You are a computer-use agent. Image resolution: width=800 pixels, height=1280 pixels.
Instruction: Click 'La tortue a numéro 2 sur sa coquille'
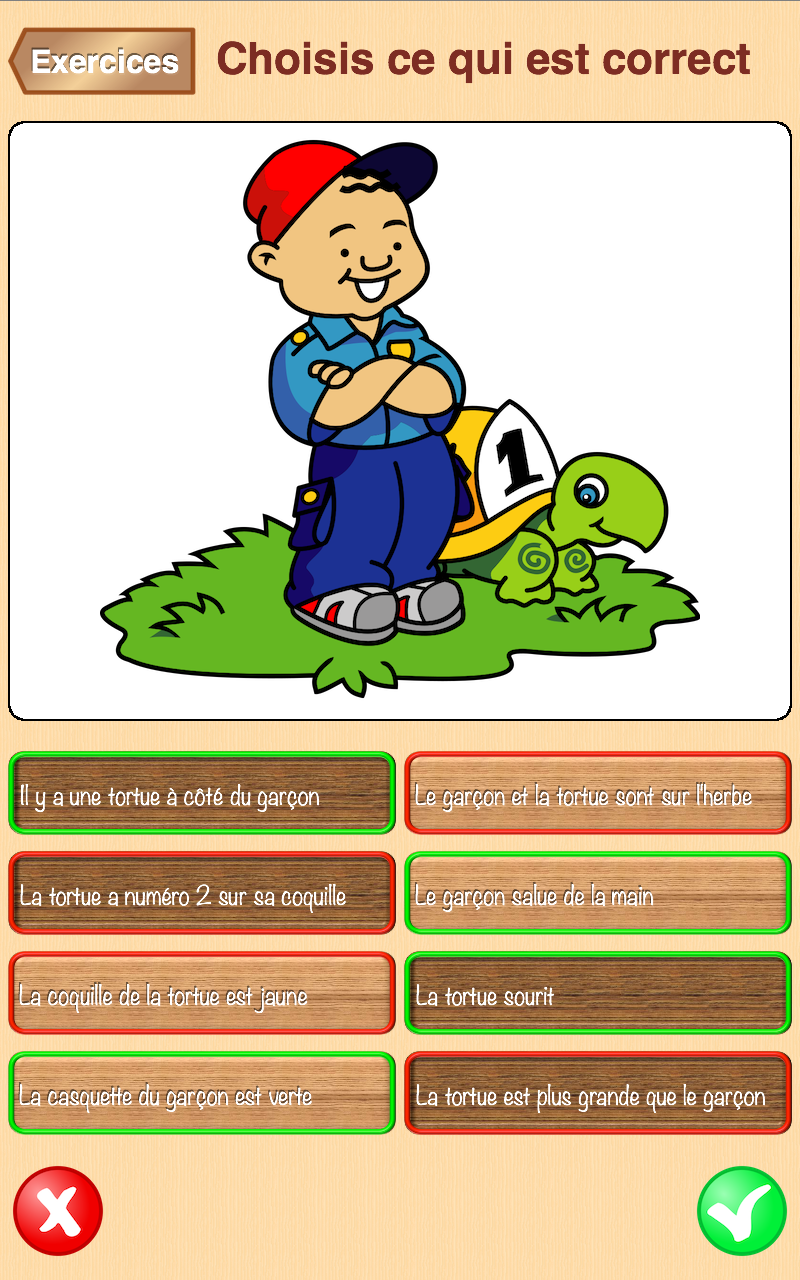(x=200, y=893)
